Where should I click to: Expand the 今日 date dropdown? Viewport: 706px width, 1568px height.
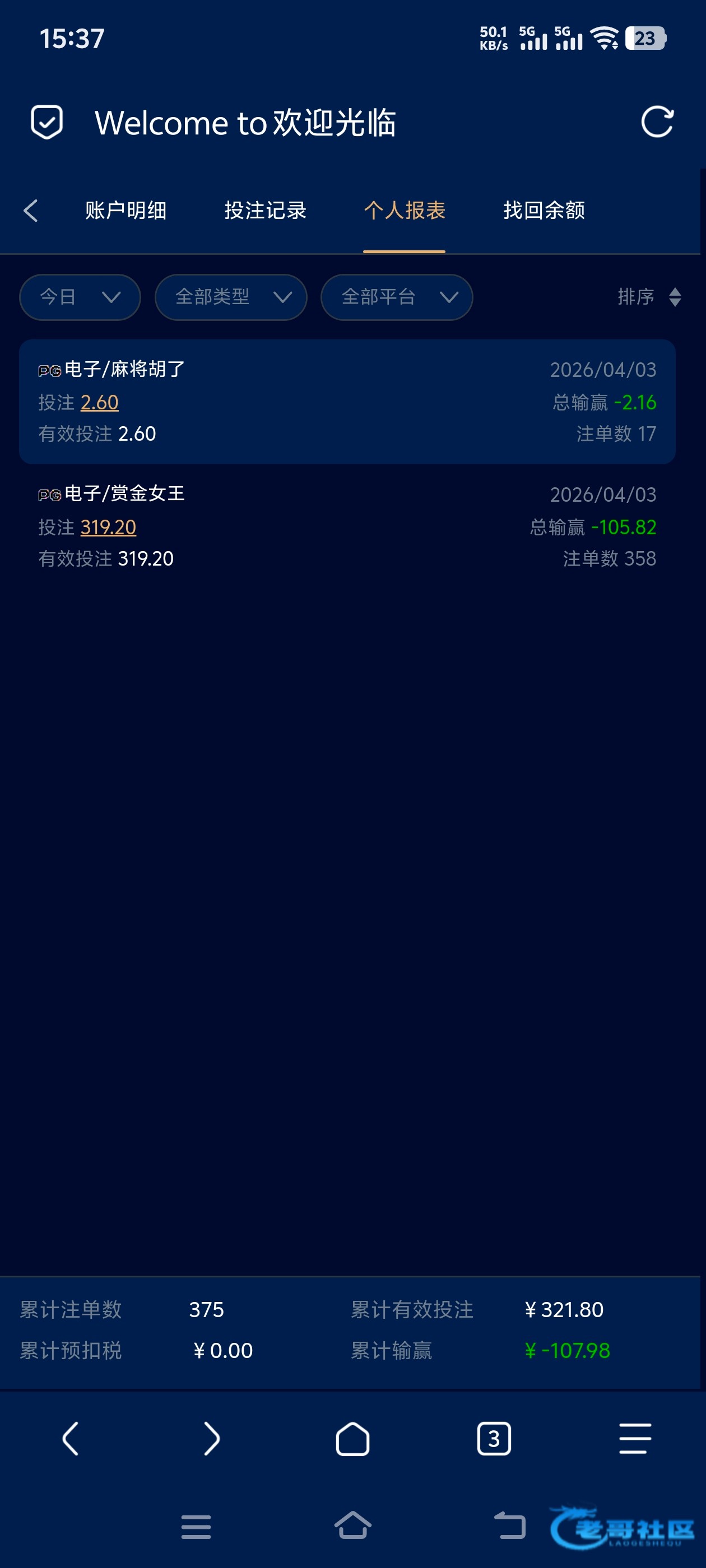(80, 297)
